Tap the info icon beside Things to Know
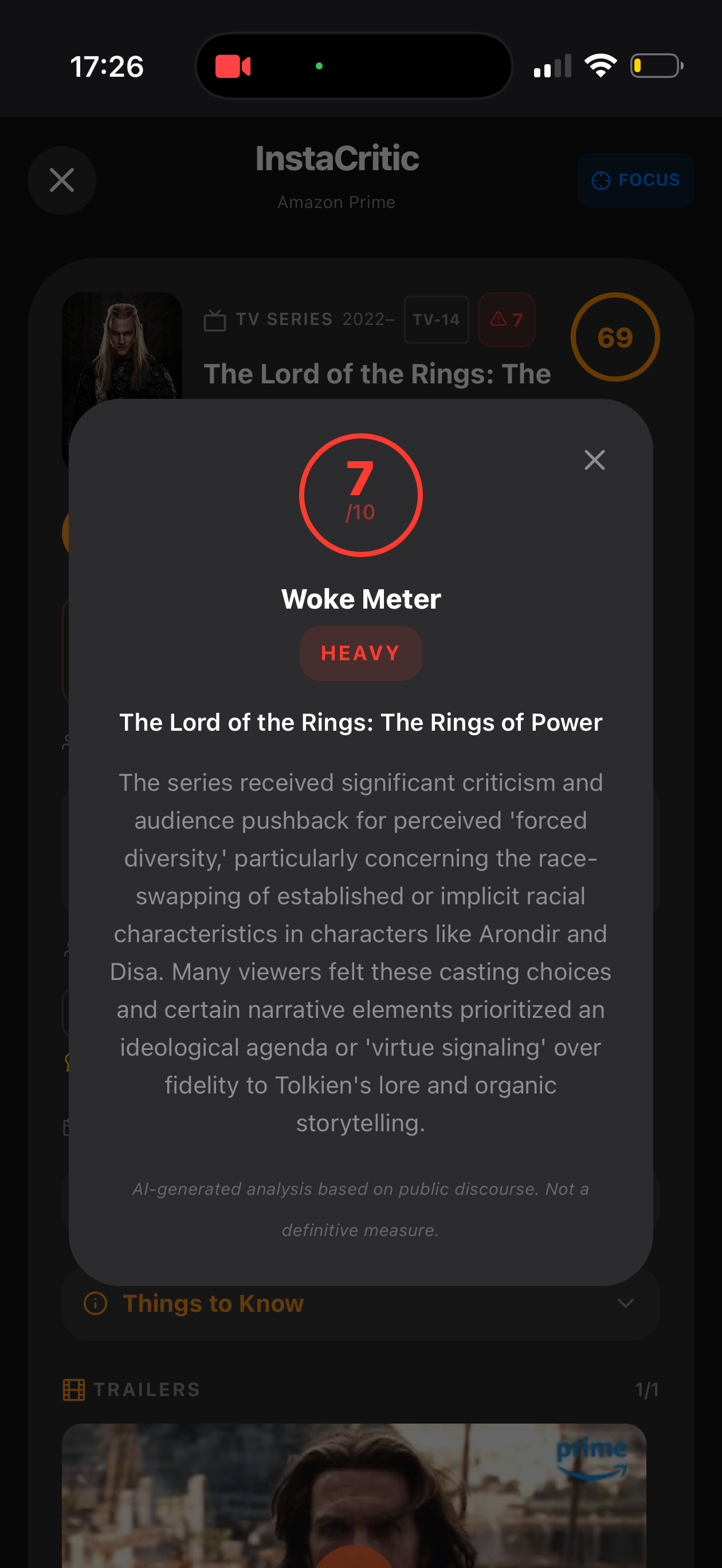 [x=95, y=1303]
